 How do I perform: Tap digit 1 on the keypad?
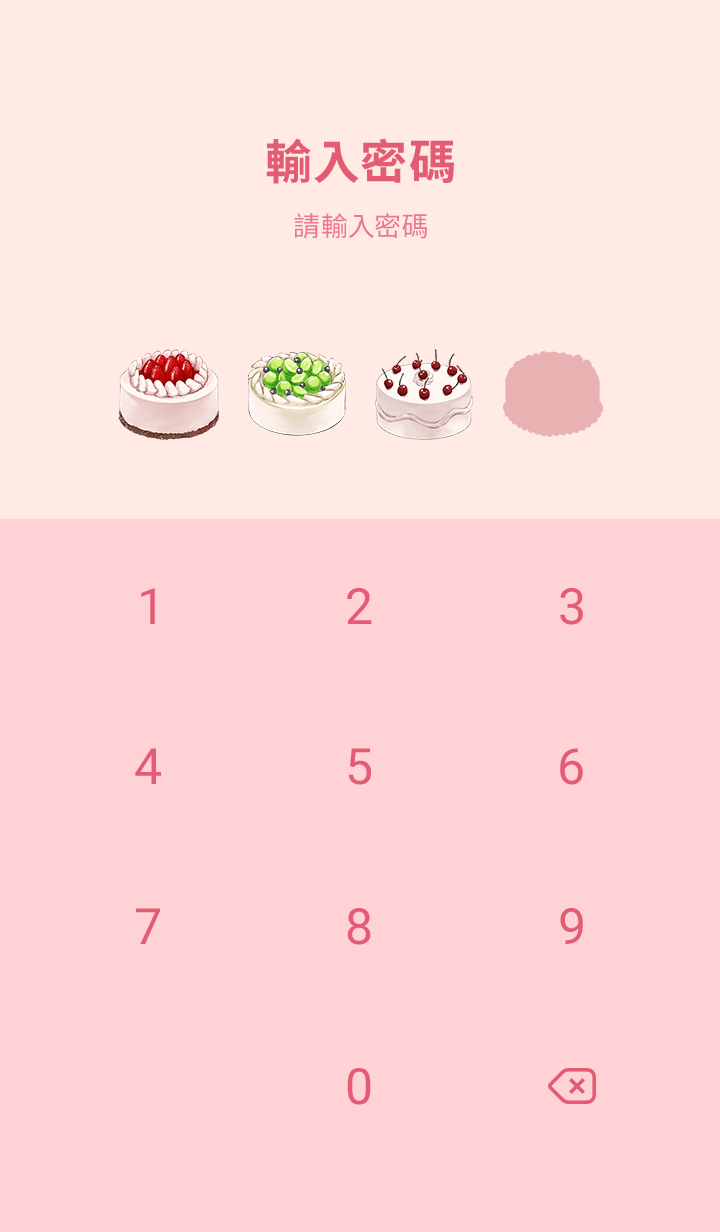coord(149,607)
